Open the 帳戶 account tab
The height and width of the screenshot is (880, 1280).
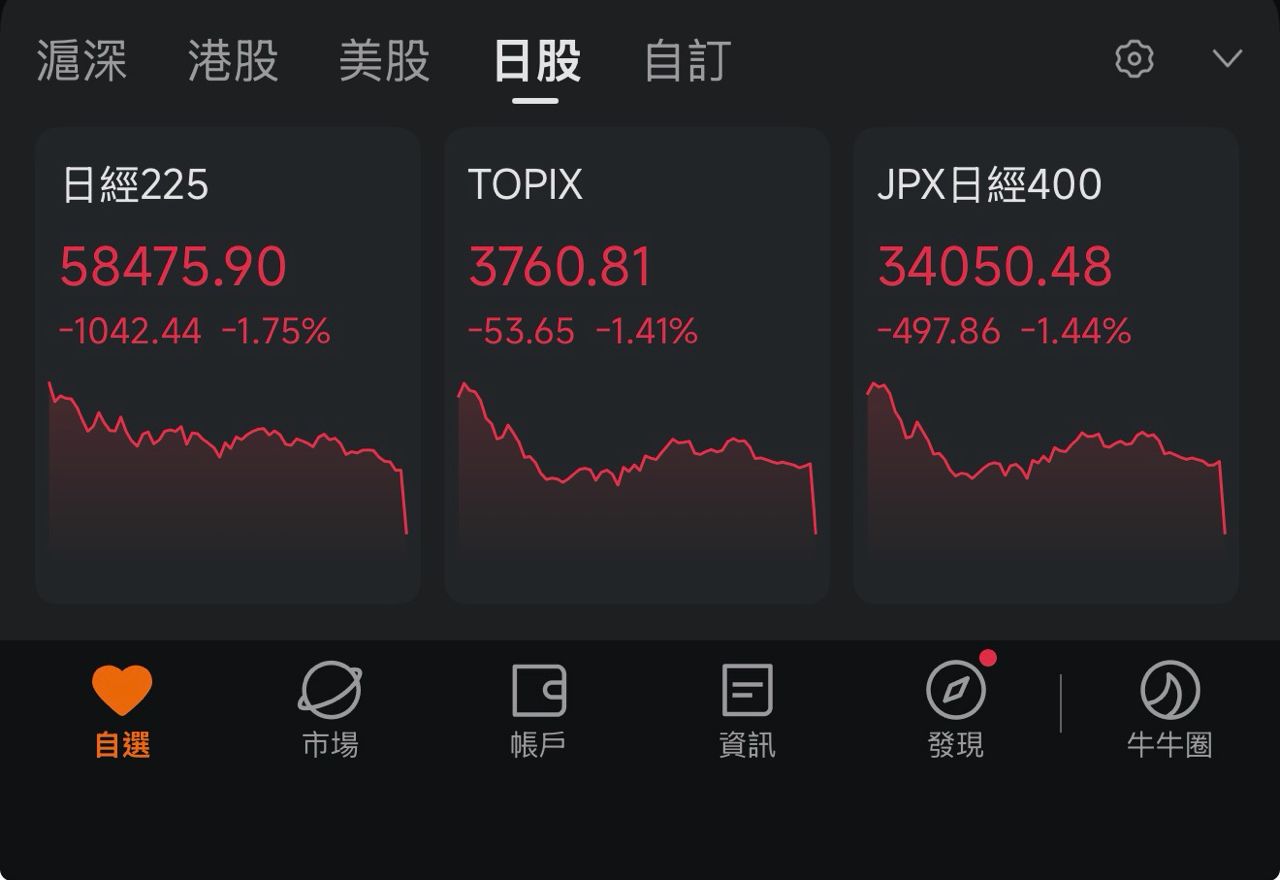click(539, 712)
